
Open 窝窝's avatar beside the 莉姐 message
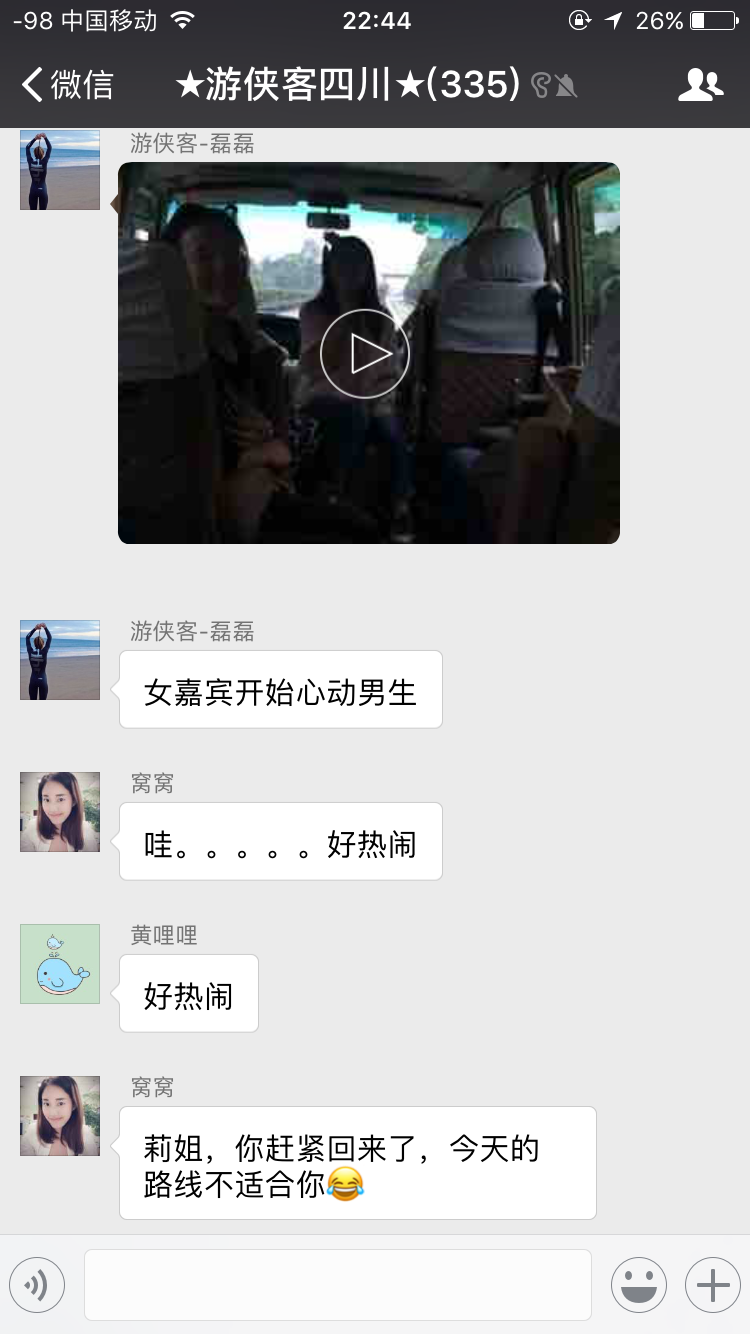click(x=60, y=1116)
